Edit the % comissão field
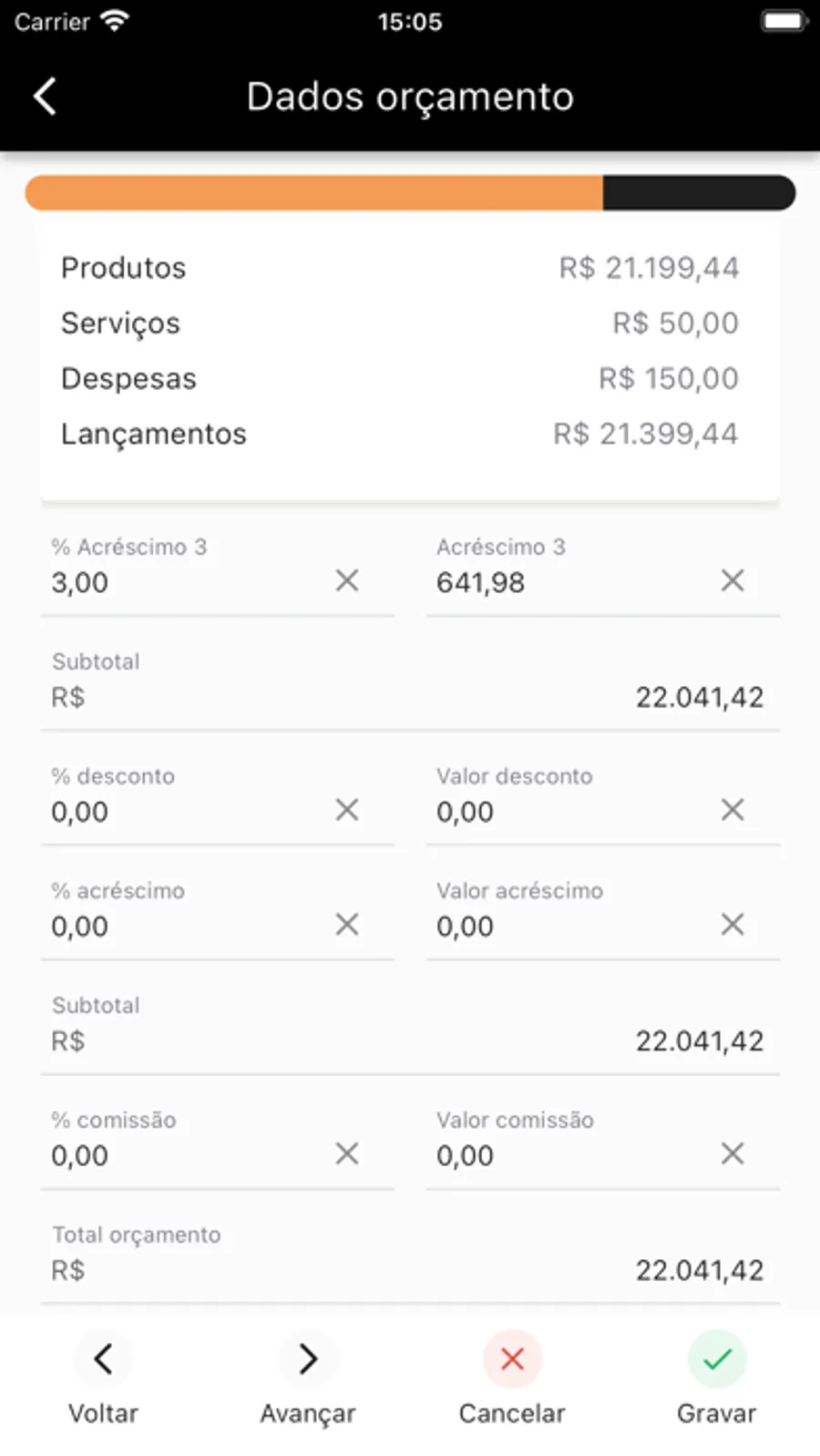820x1456 pixels. pos(182,1156)
